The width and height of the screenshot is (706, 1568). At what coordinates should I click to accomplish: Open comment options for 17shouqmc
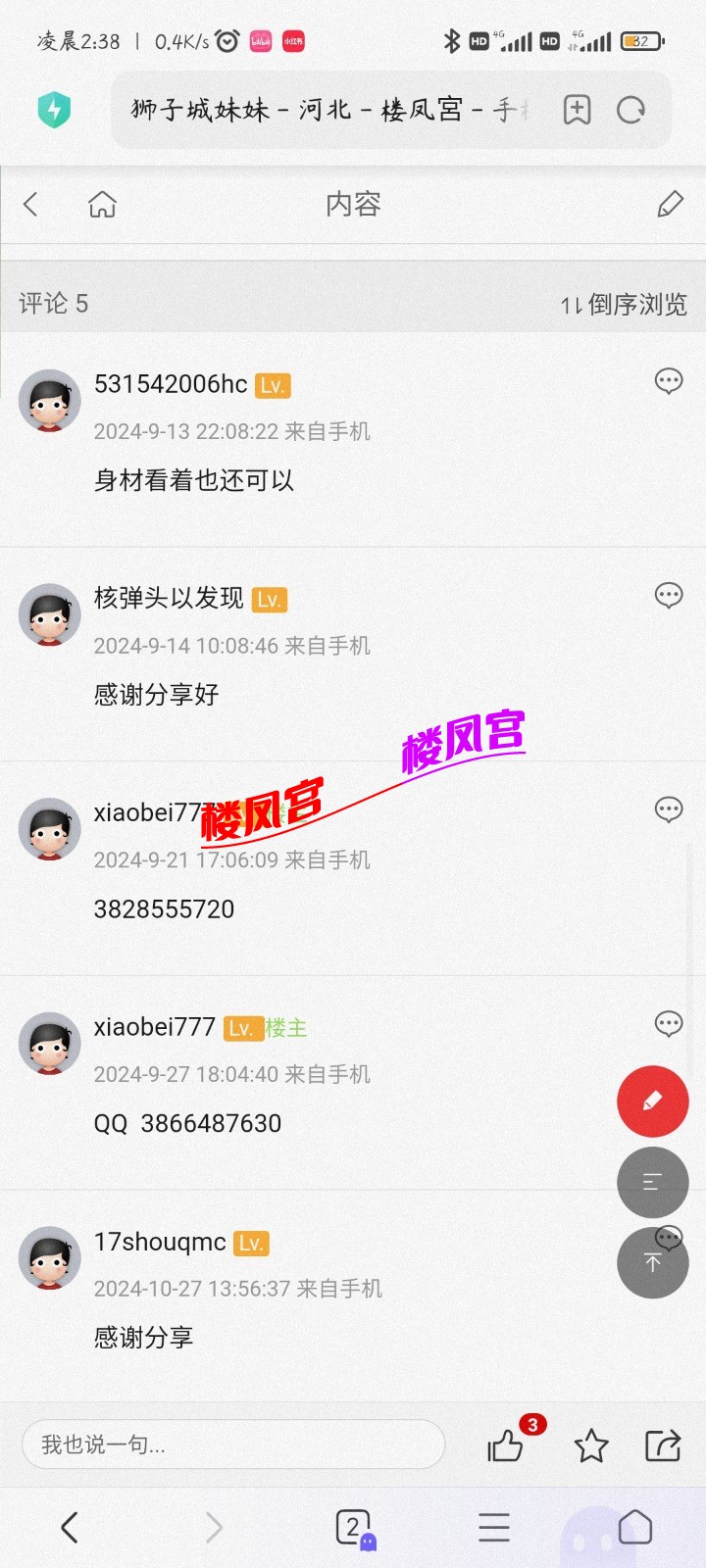669,1238
